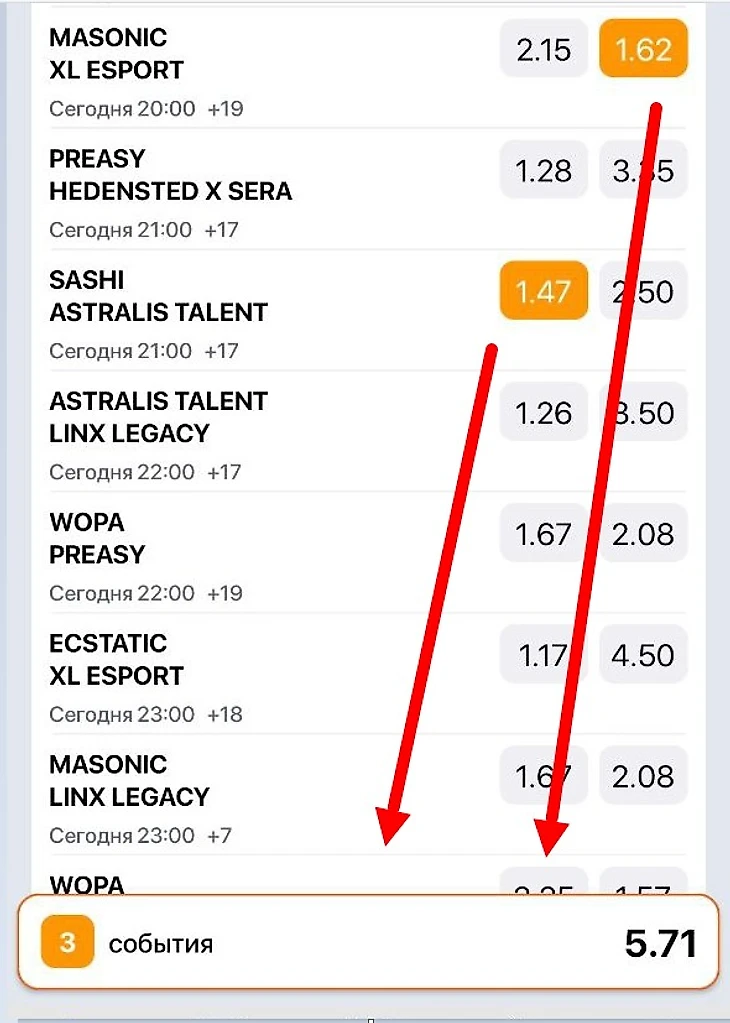Viewport: 730px width, 1023px height.
Task: Choose odds 2.08 for MASONIC vs LINX LEGACY
Action: point(643,776)
